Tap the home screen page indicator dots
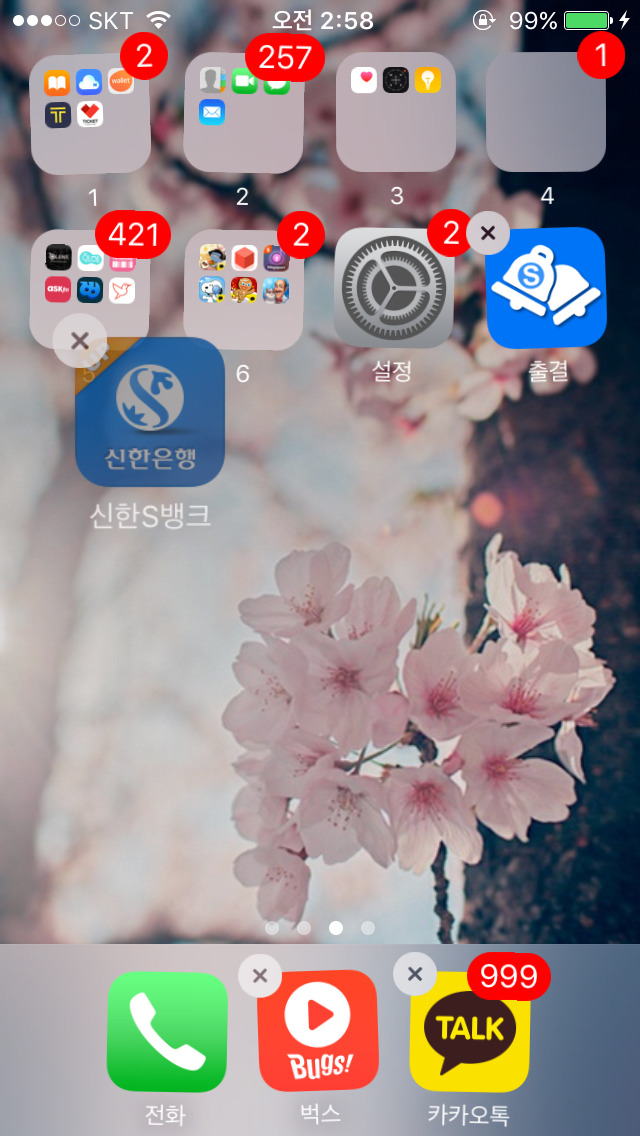 pos(320,928)
